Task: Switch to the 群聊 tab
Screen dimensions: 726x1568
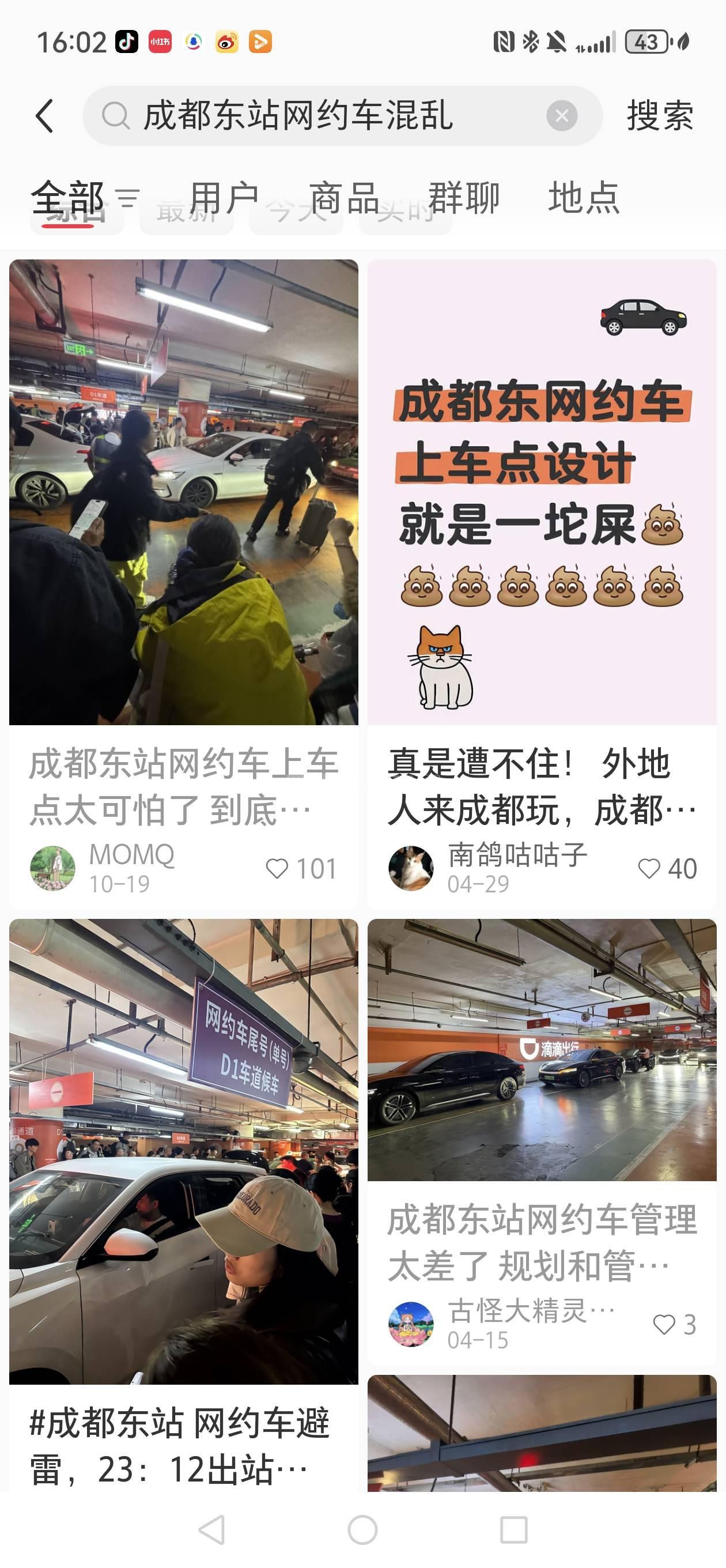Action: pos(464,198)
